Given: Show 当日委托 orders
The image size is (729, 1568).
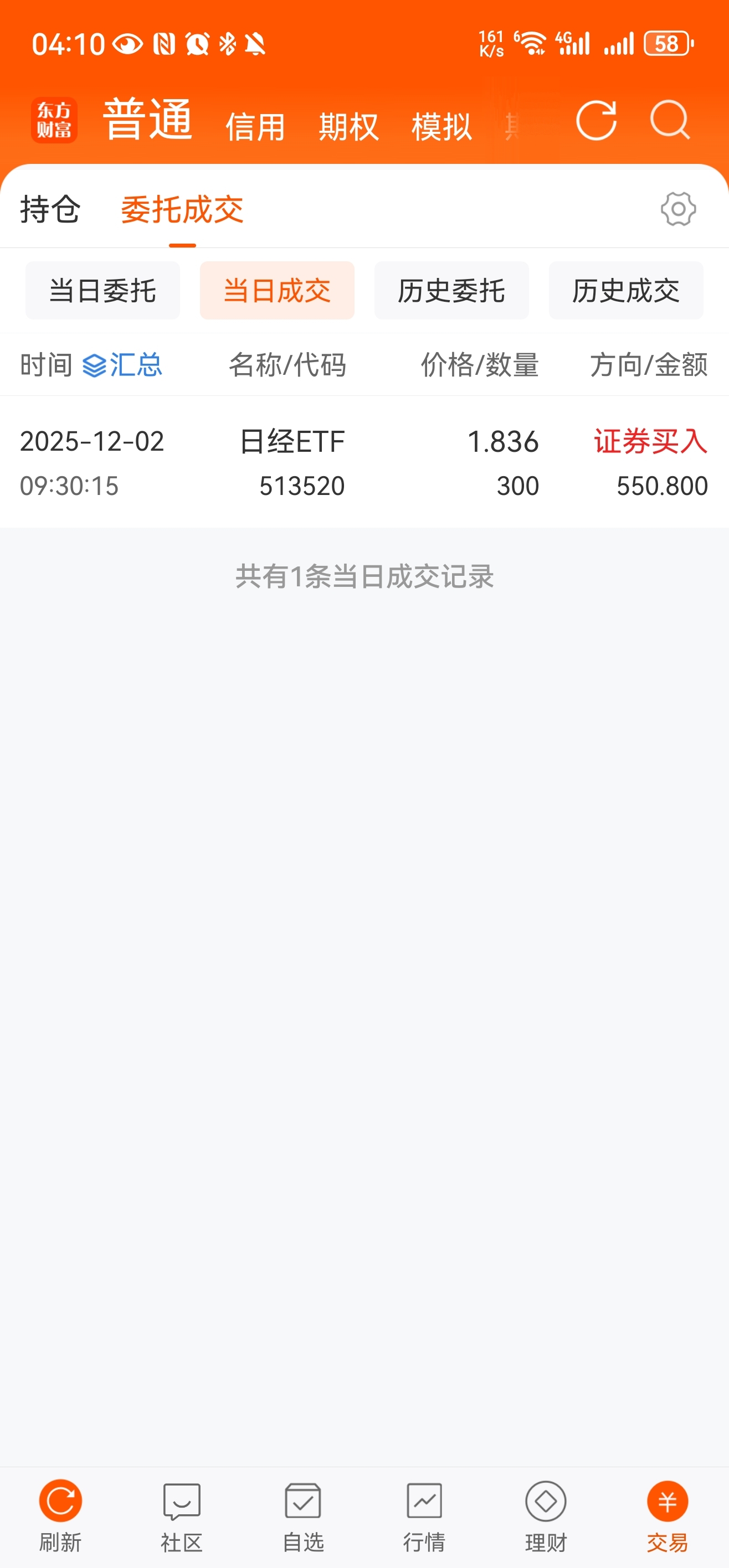Looking at the screenshot, I should tap(102, 290).
